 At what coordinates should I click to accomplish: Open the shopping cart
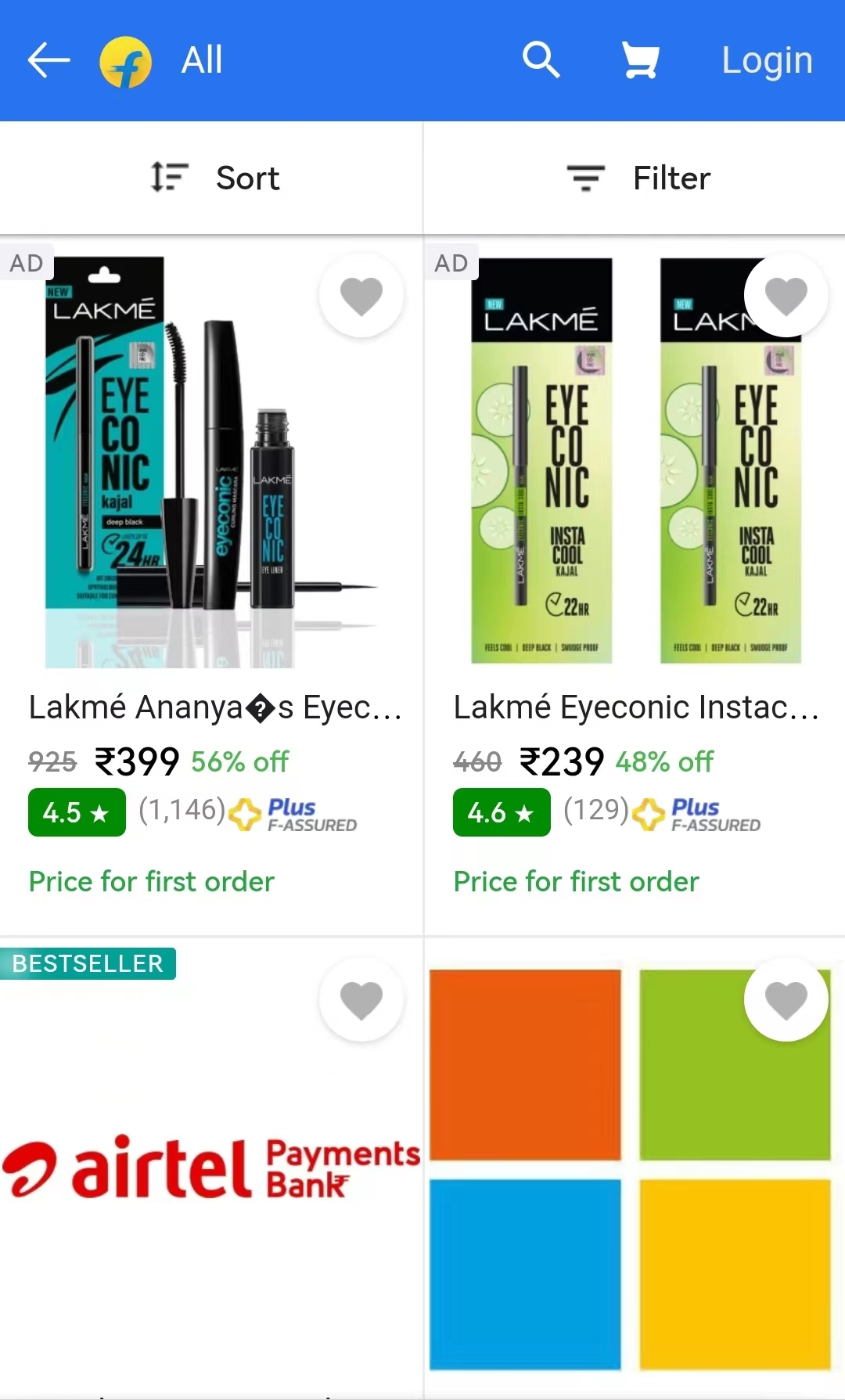point(640,60)
